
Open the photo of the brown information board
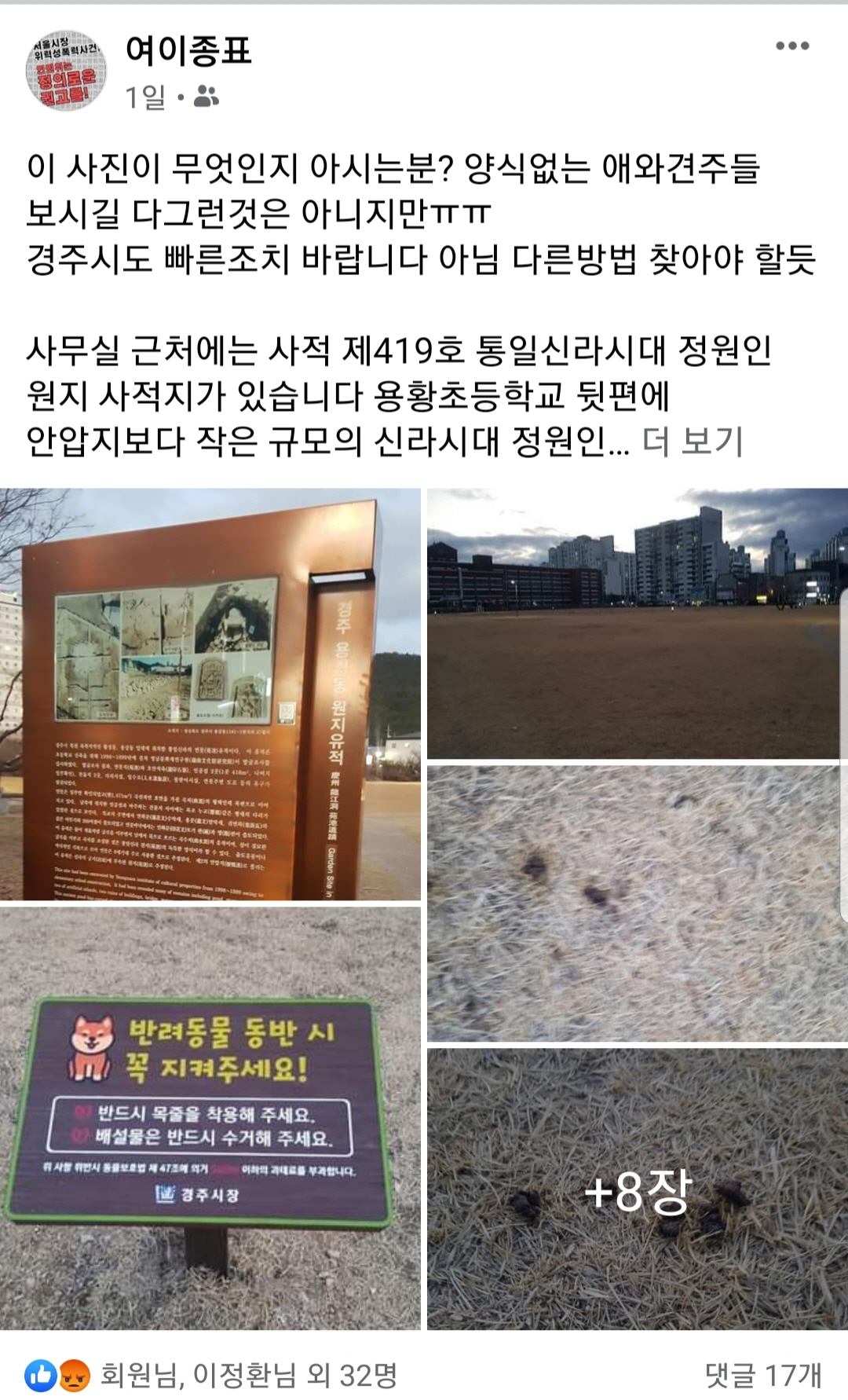pos(210,694)
